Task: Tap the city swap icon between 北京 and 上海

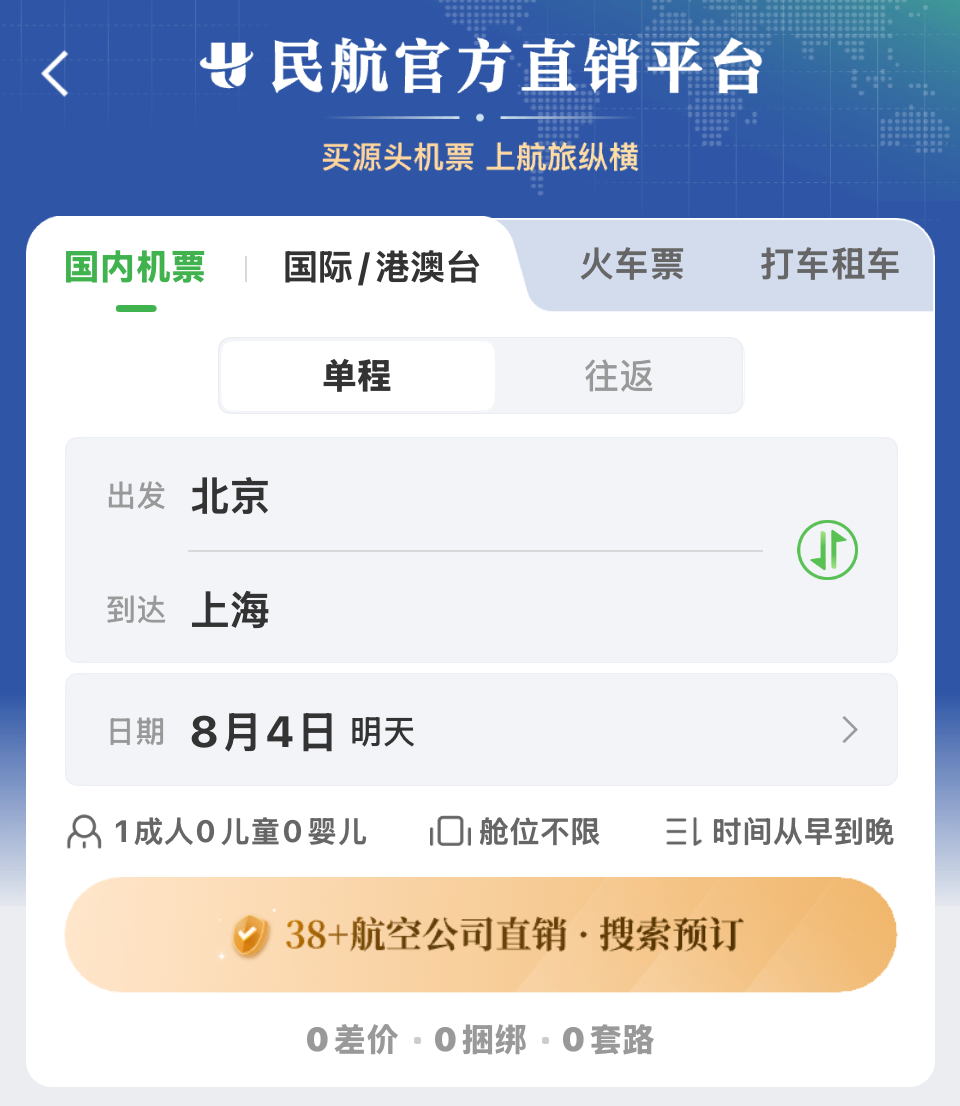Action: pyautogui.click(x=827, y=550)
